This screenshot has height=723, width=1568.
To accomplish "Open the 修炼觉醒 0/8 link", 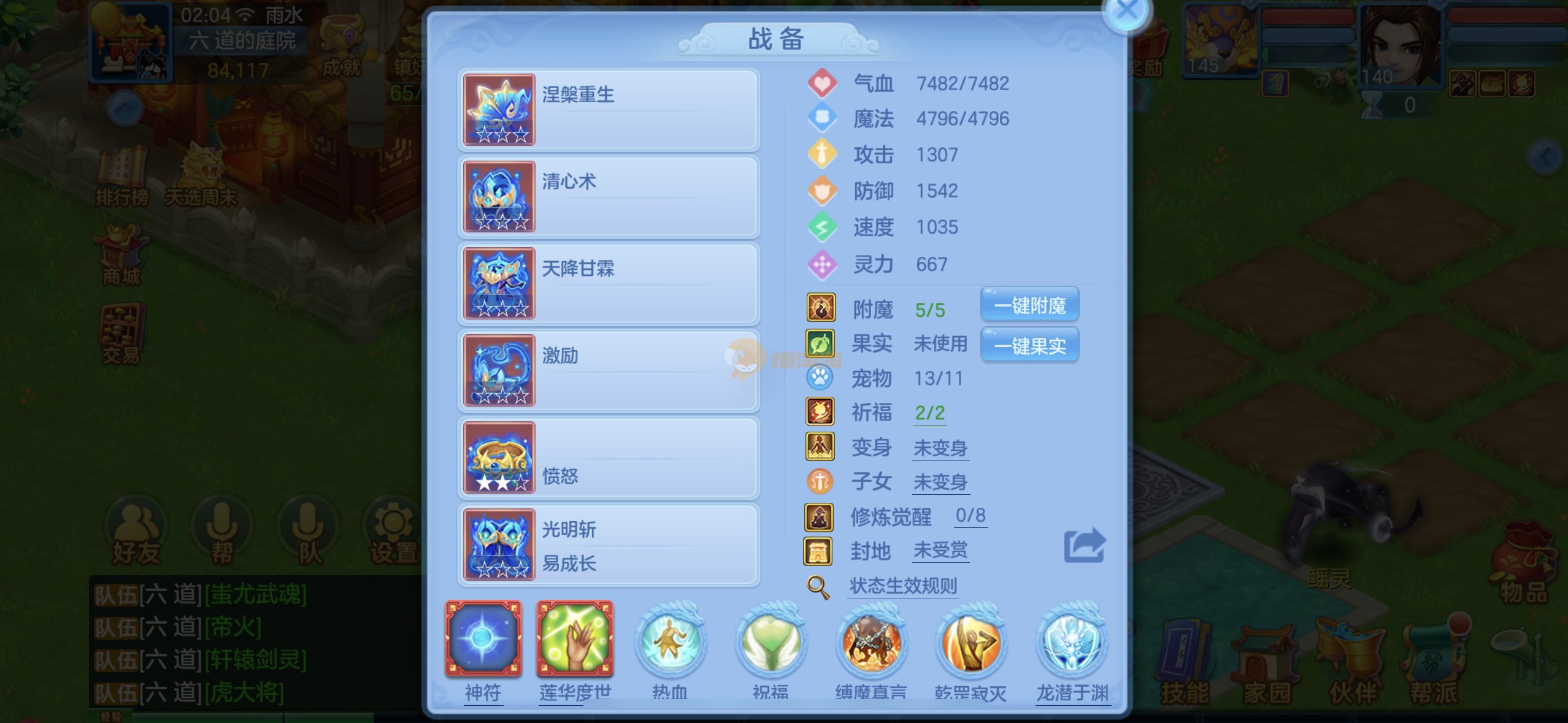I will click(x=970, y=516).
